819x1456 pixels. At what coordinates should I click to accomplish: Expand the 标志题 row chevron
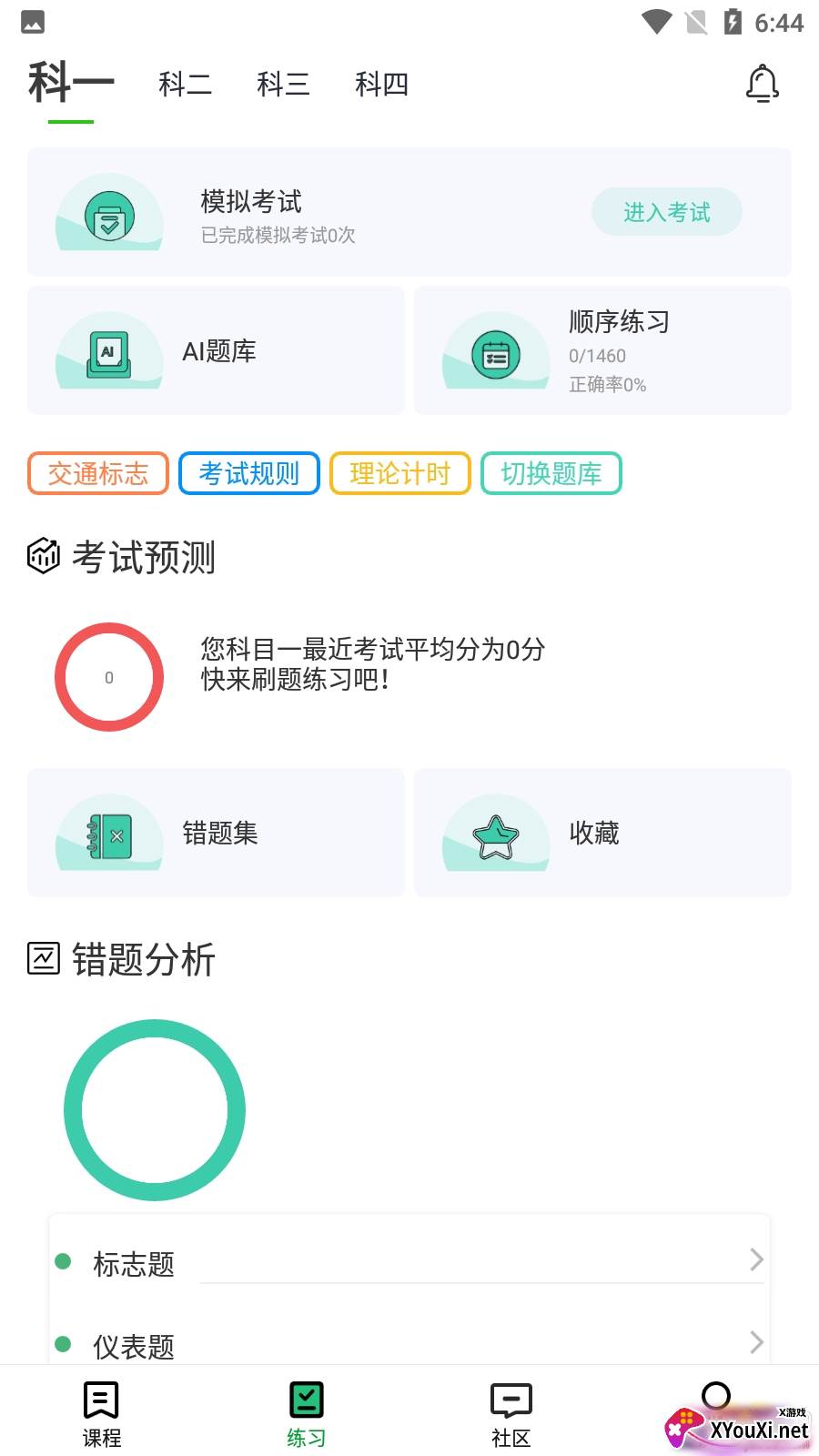click(756, 1260)
